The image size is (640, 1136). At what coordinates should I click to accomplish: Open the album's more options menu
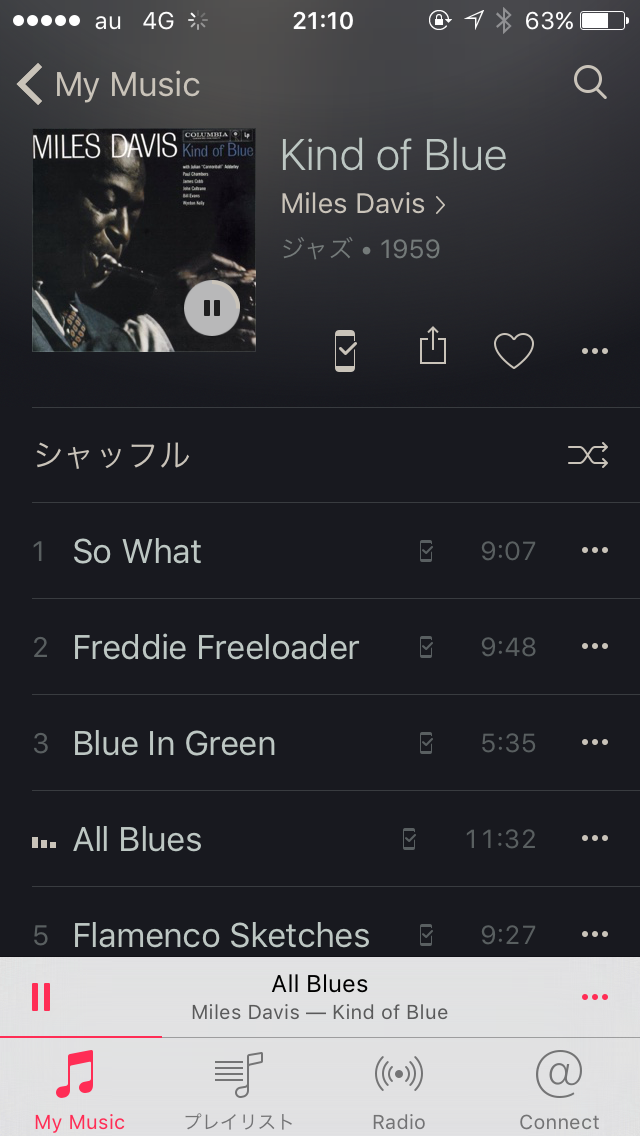click(x=595, y=351)
